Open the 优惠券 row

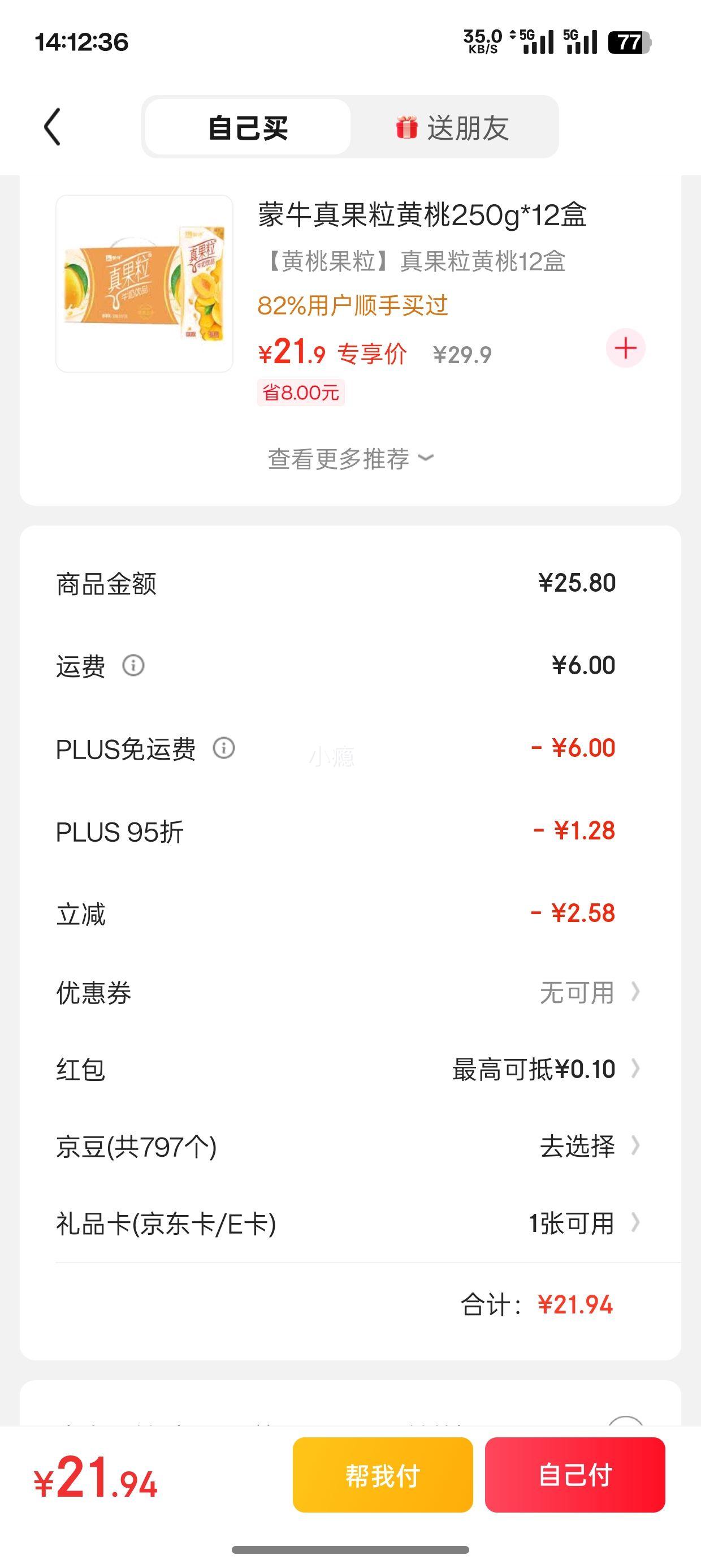pos(350,993)
